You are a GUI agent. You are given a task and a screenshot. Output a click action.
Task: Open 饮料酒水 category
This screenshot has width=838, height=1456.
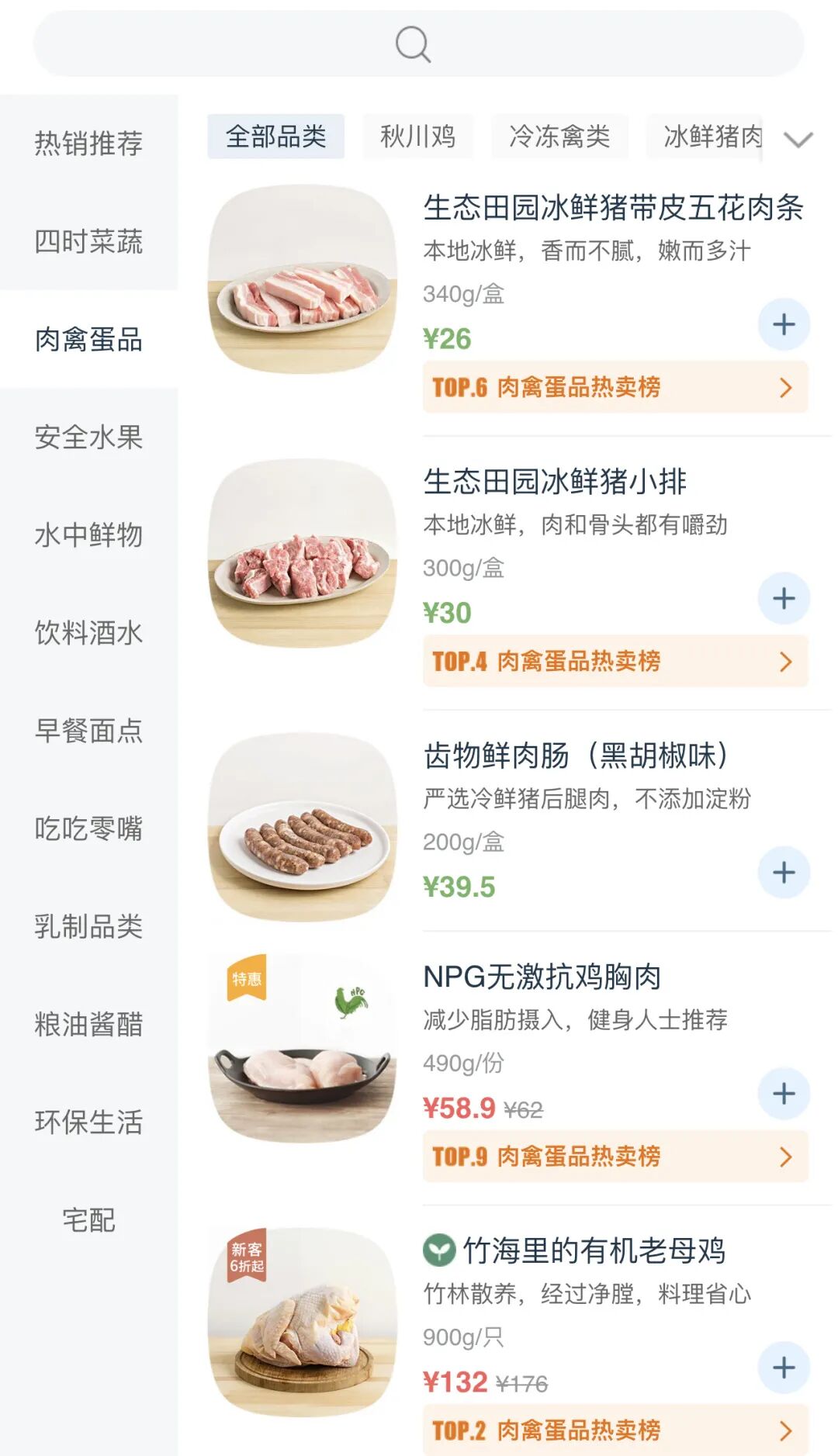88,632
